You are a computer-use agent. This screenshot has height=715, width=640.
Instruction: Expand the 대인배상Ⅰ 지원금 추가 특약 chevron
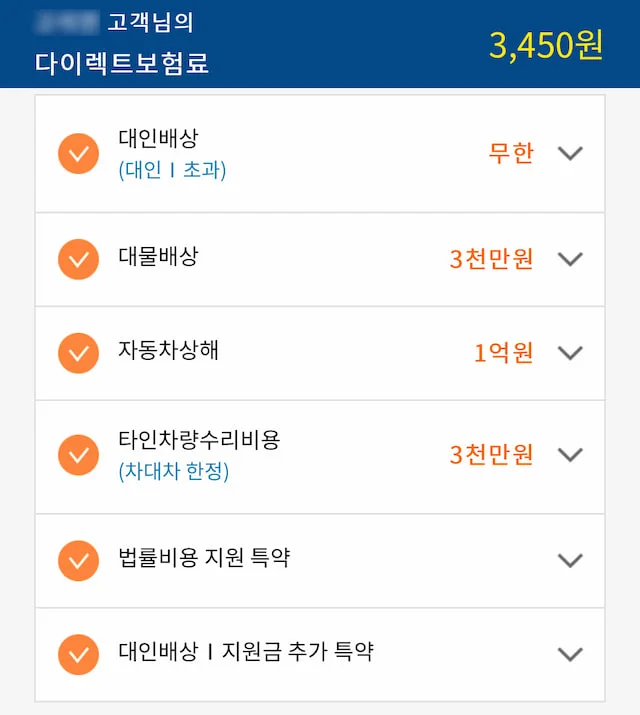coord(570,655)
